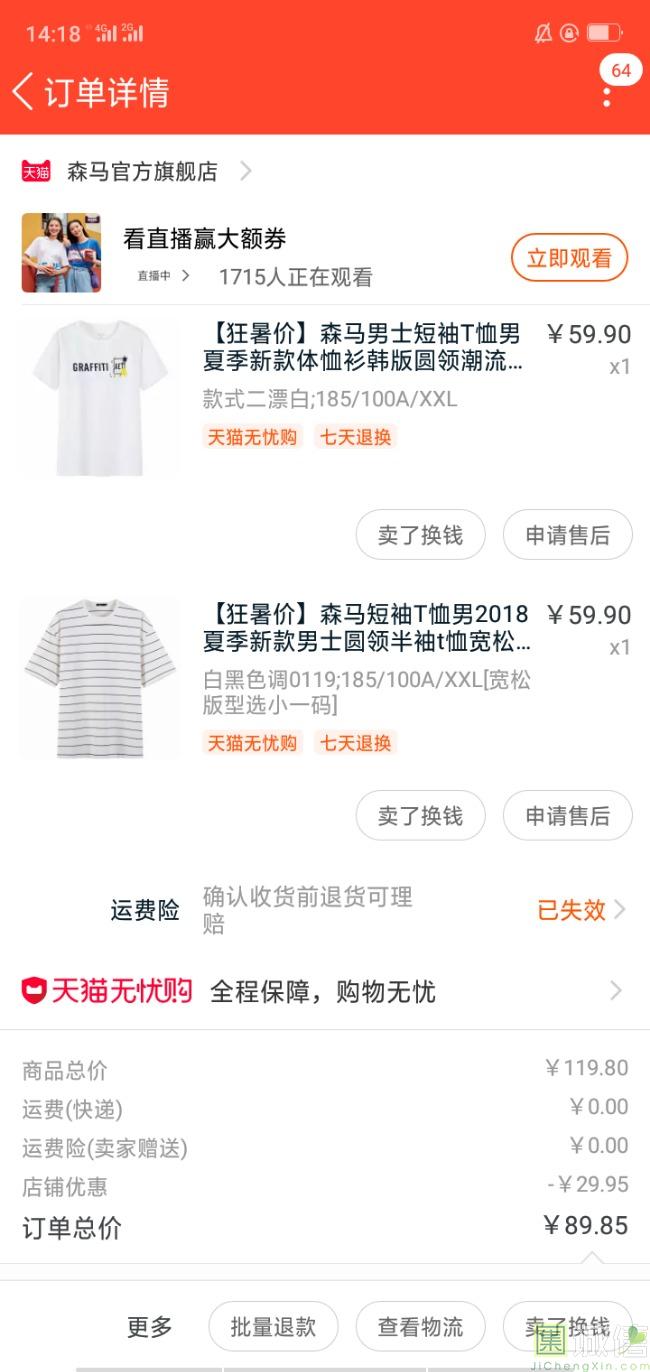Go back from order details

(24, 91)
